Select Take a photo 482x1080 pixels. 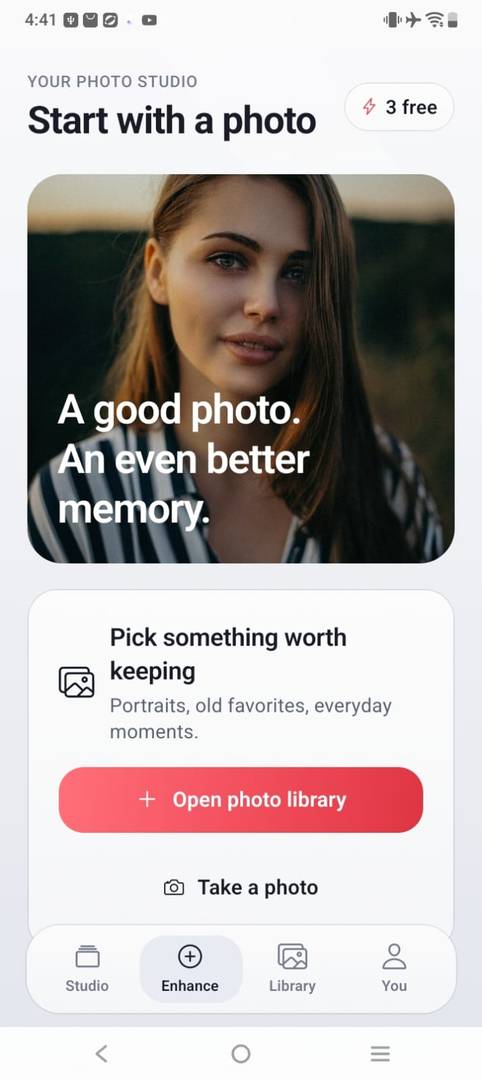pos(241,887)
